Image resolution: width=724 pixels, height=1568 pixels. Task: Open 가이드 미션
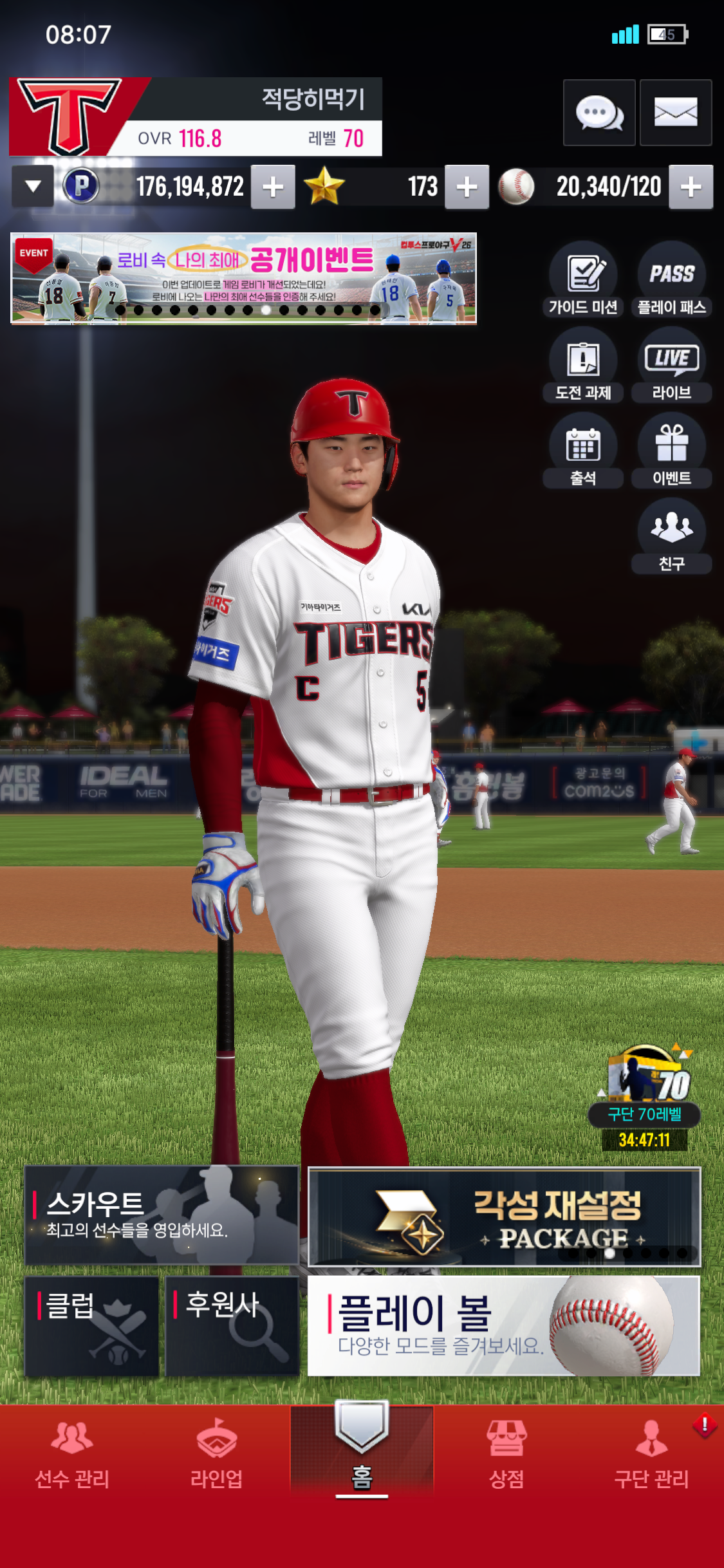pyautogui.click(x=583, y=279)
